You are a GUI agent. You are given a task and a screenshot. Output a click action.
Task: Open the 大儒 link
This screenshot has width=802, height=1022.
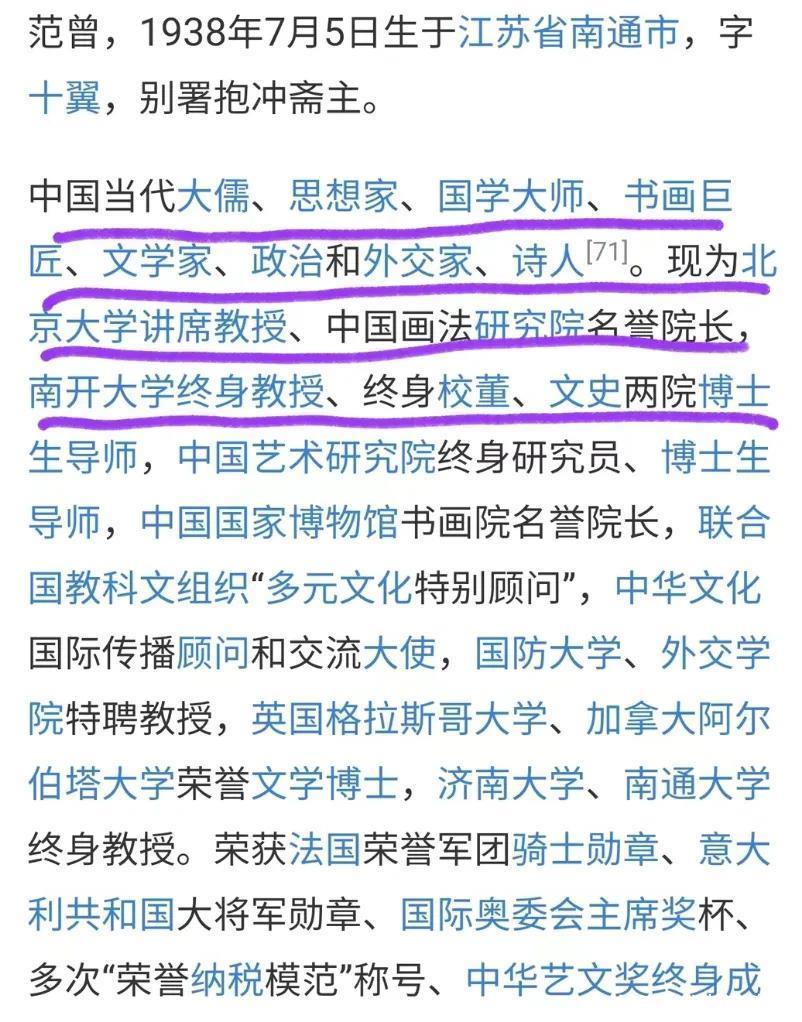coord(212,197)
